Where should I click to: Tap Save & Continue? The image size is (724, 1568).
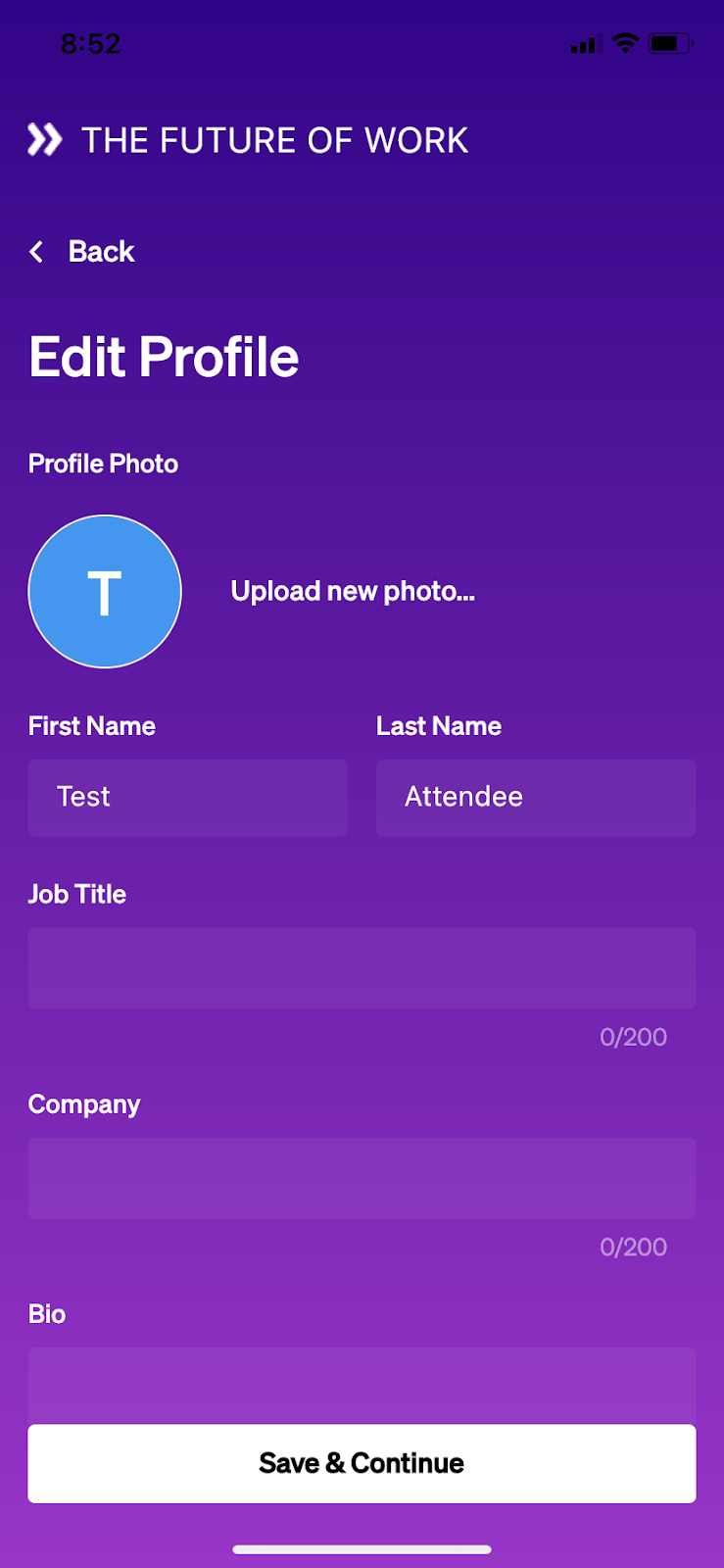coord(362,1463)
